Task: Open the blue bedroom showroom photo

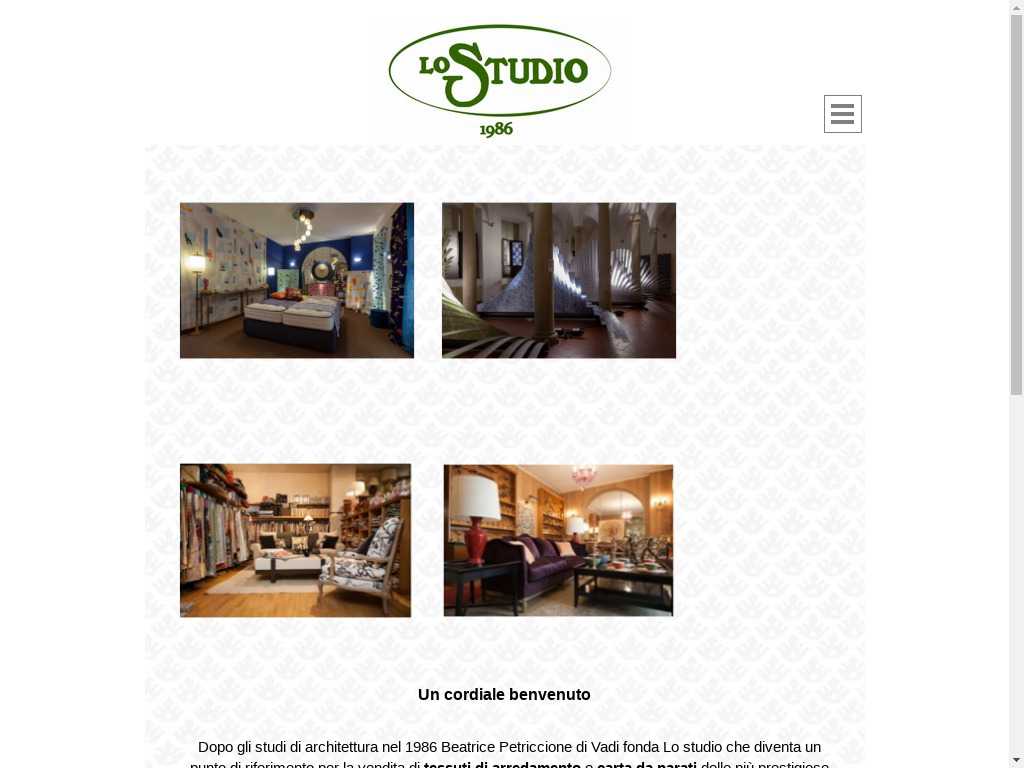Action: pyautogui.click(x=297, y=280)
